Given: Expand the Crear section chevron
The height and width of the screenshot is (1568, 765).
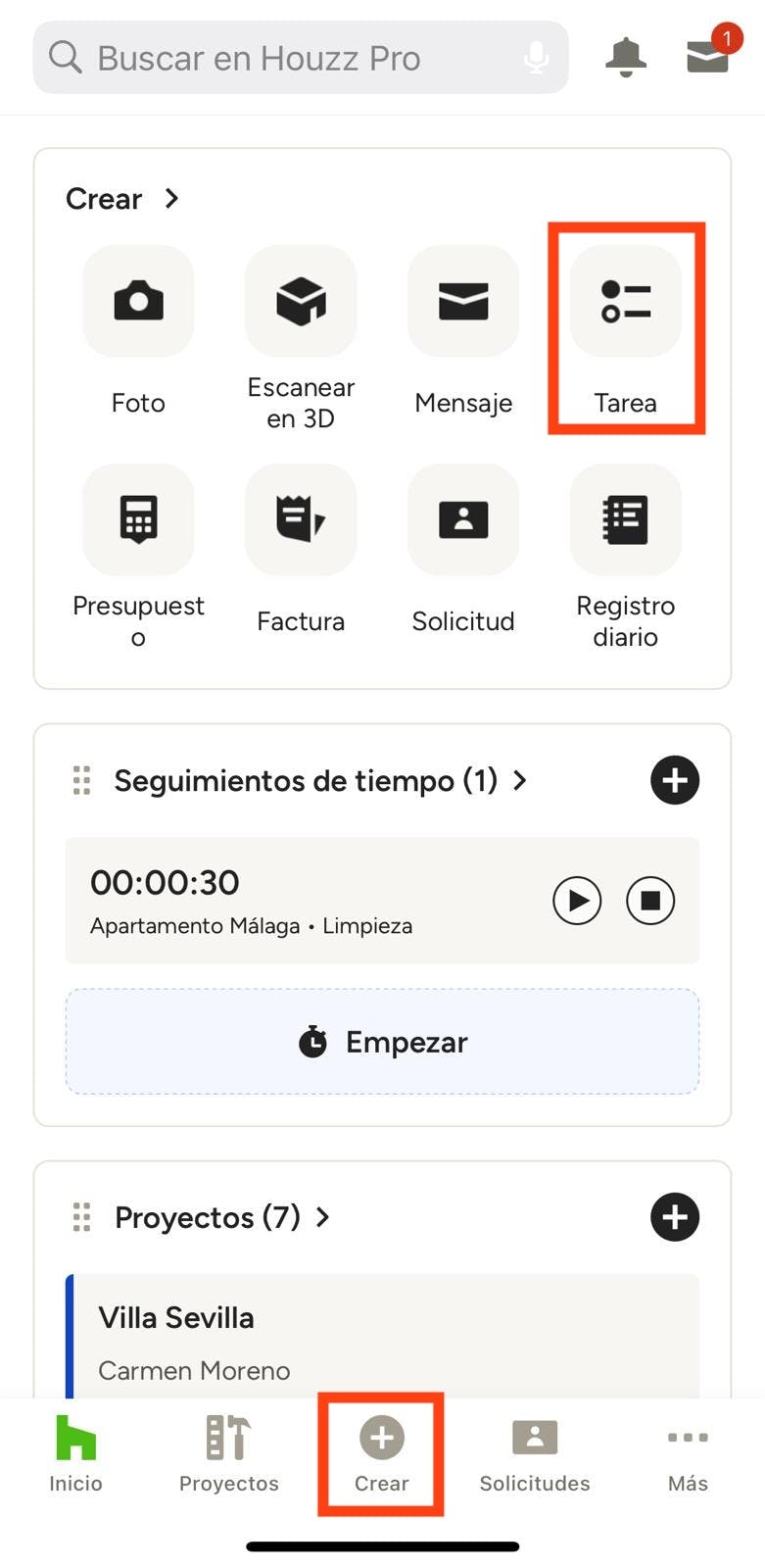Looking at the screenshot, I should [x=172, y=199].
